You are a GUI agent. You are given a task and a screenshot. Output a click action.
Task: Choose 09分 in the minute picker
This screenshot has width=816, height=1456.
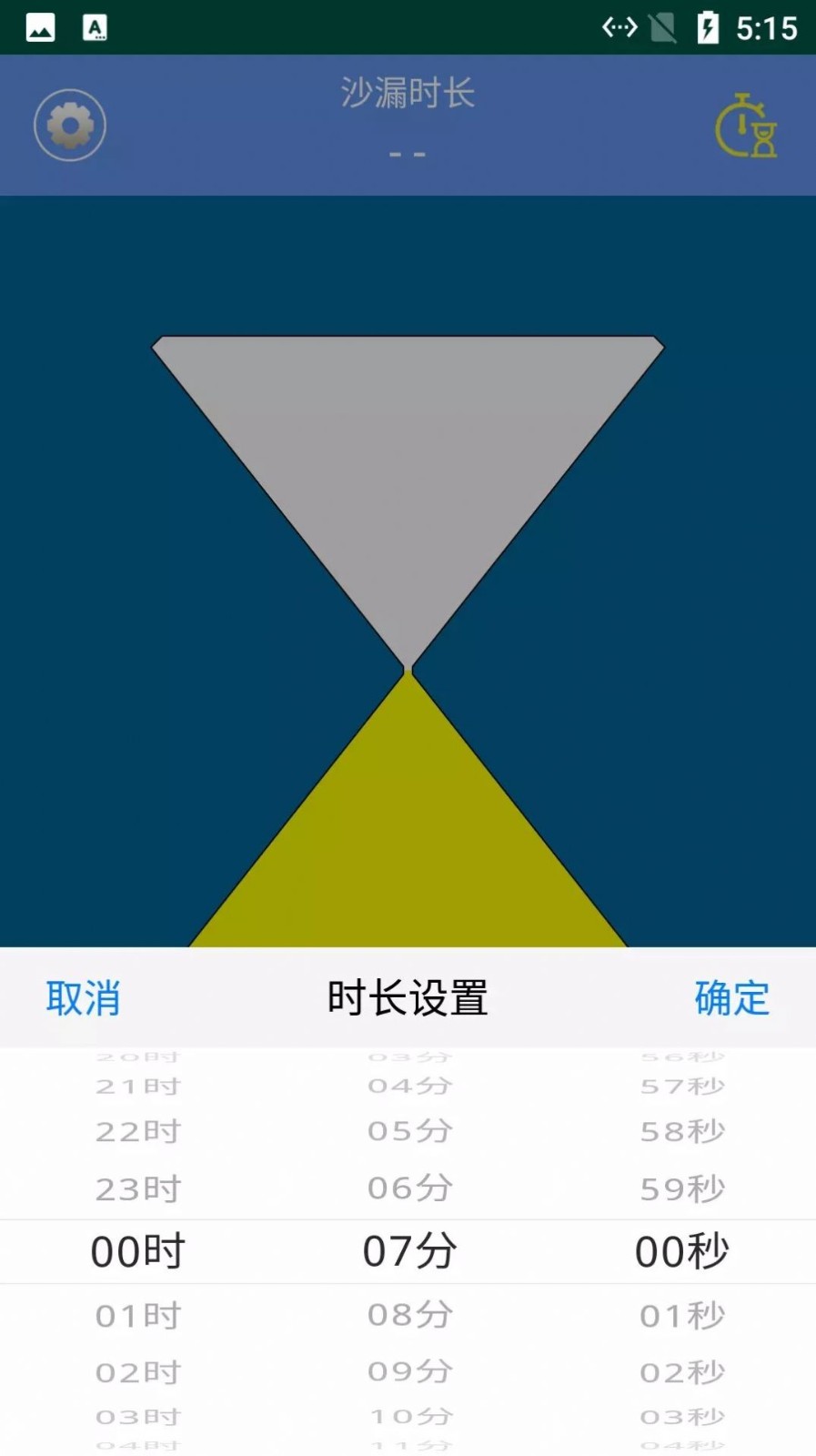(409, 1371)
